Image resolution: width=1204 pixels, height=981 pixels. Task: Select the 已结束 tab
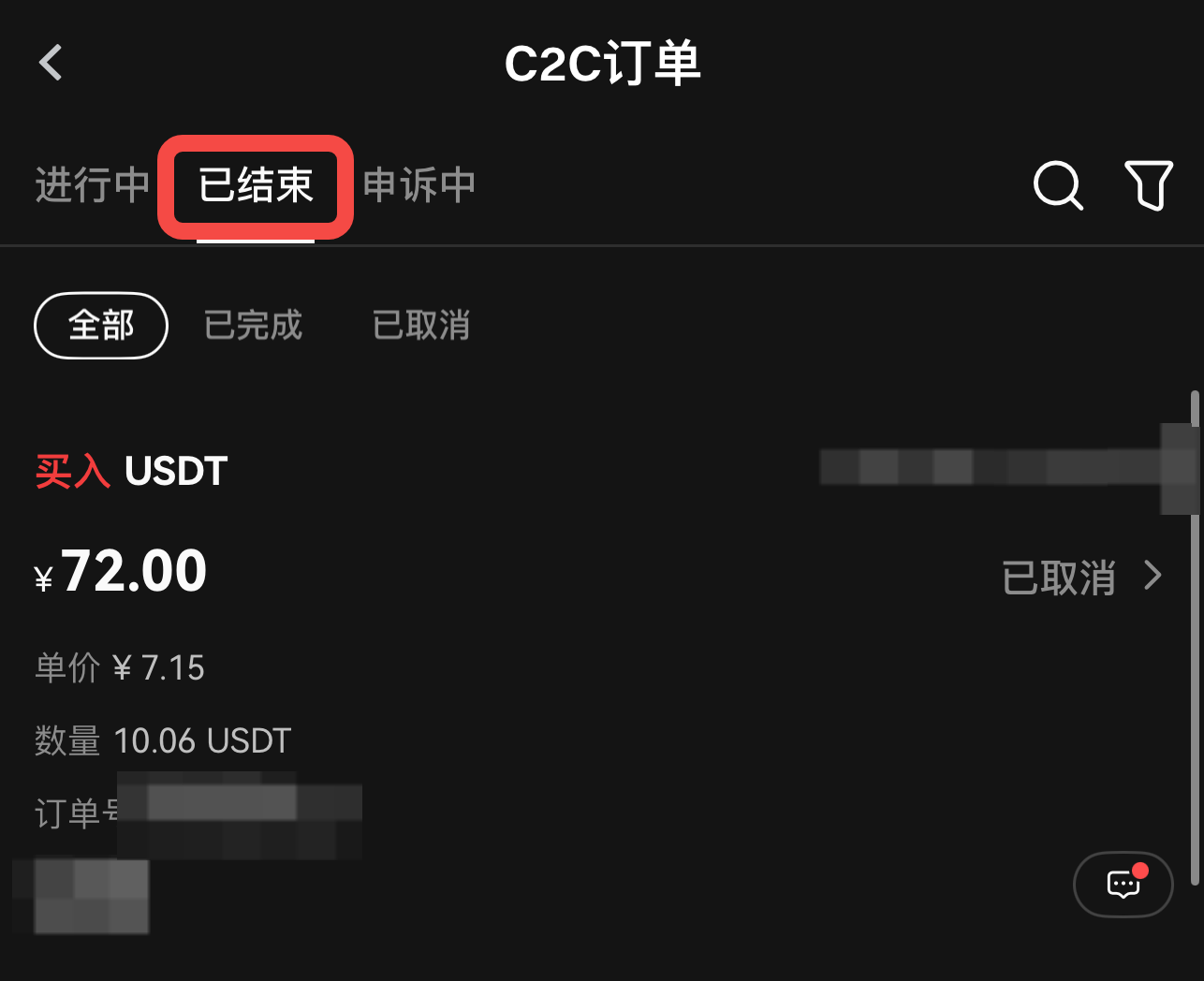pyautogui.click(x=256, y=185)
